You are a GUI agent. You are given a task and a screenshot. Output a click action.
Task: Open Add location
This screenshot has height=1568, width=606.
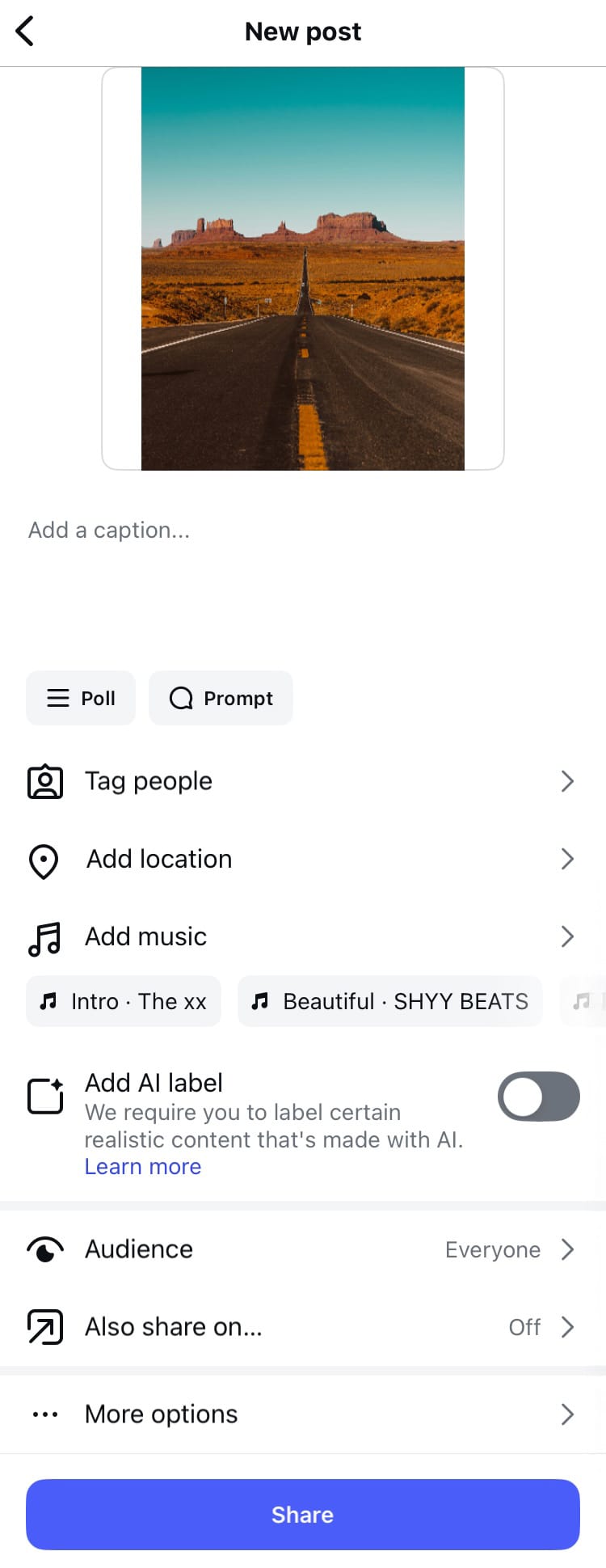coord(302,859)
